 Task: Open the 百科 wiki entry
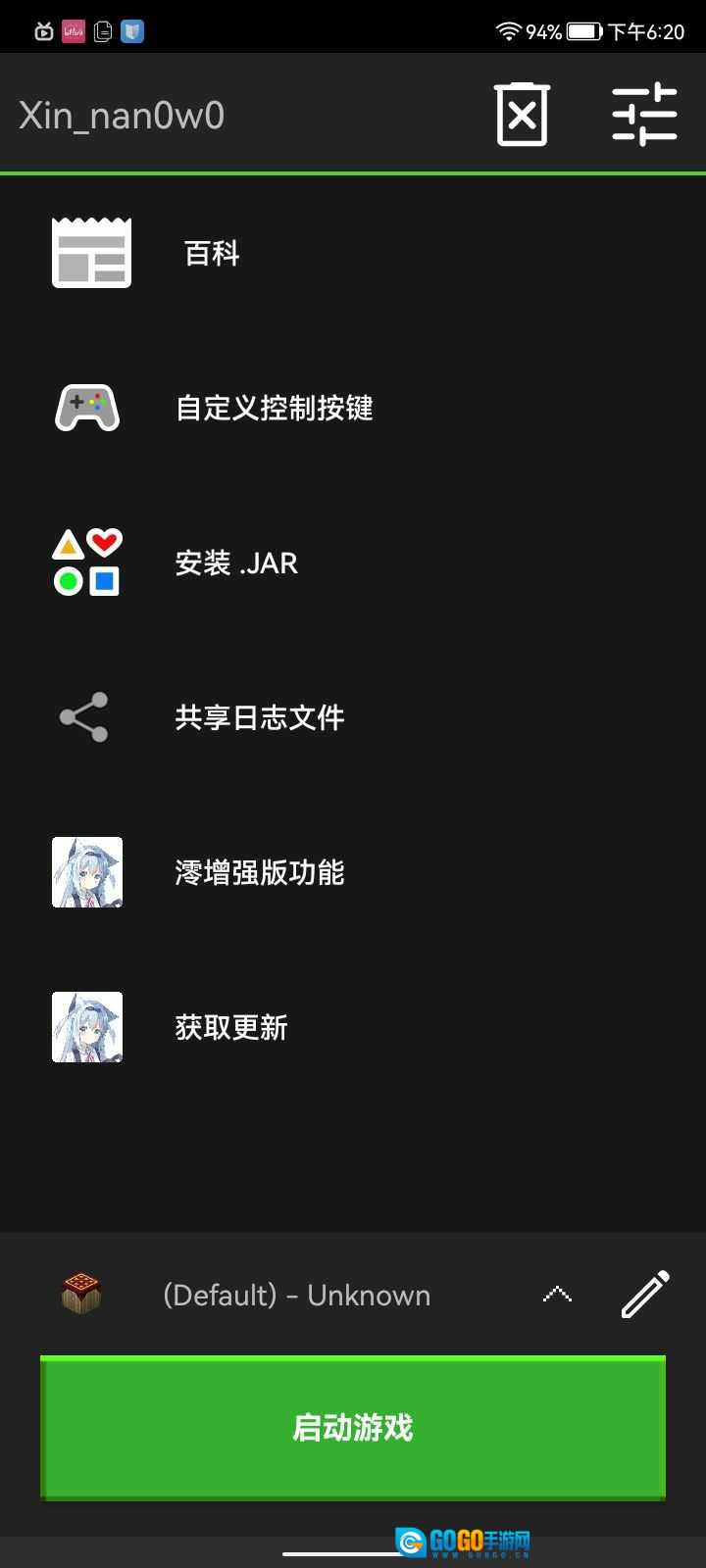212,254
